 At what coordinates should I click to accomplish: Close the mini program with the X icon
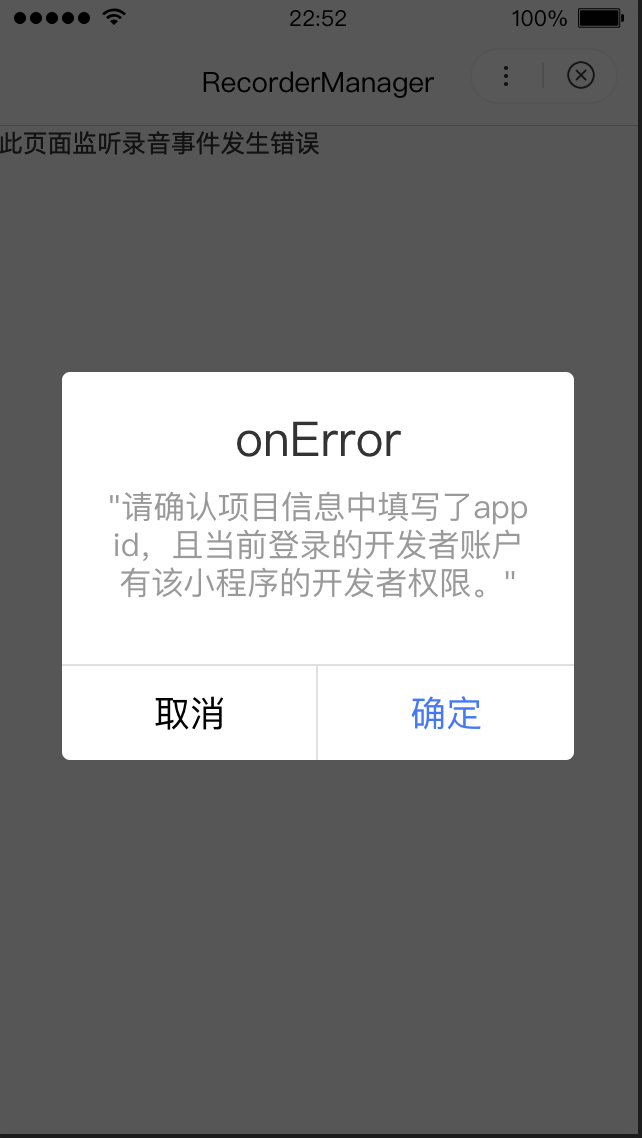point(580,75)
